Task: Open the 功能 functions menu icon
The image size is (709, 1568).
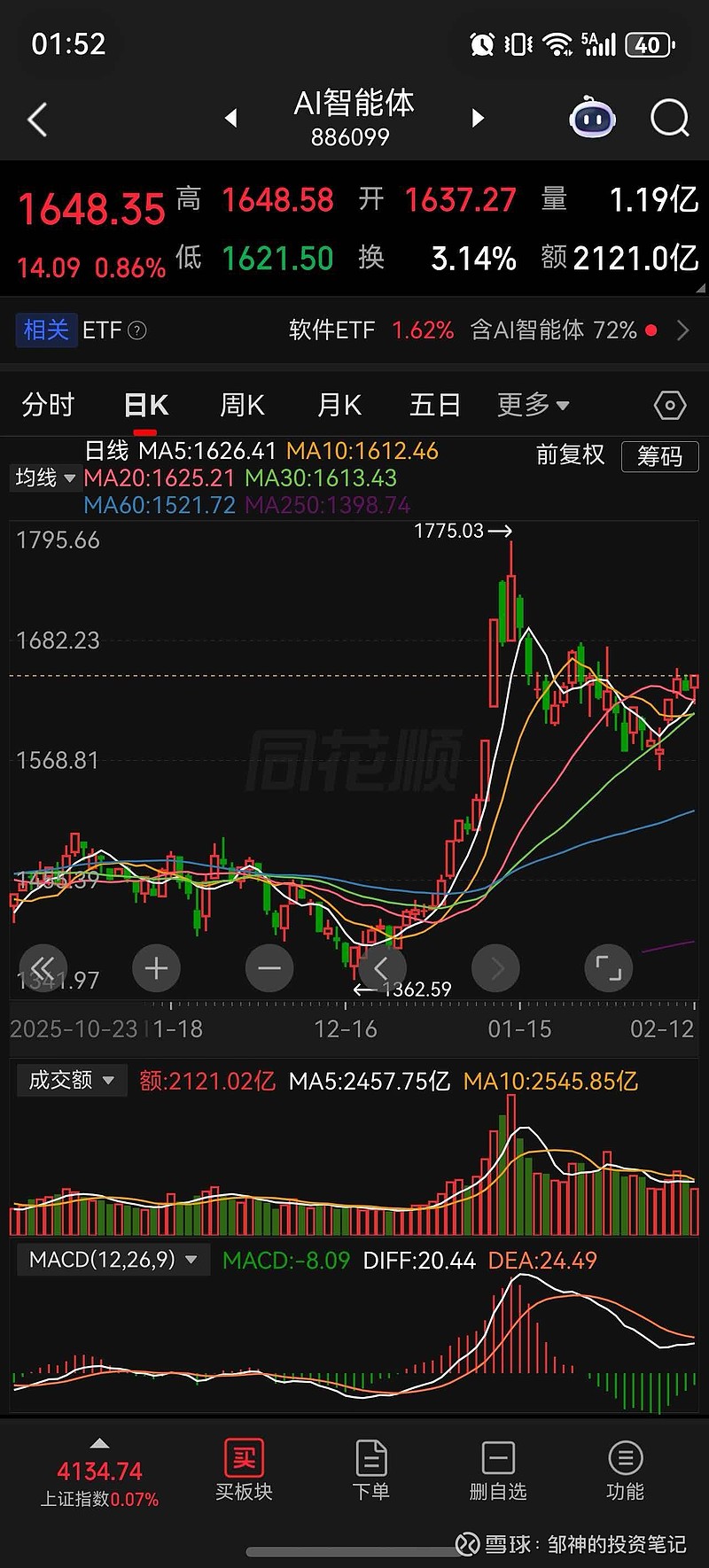Action: pos(626,1471)
